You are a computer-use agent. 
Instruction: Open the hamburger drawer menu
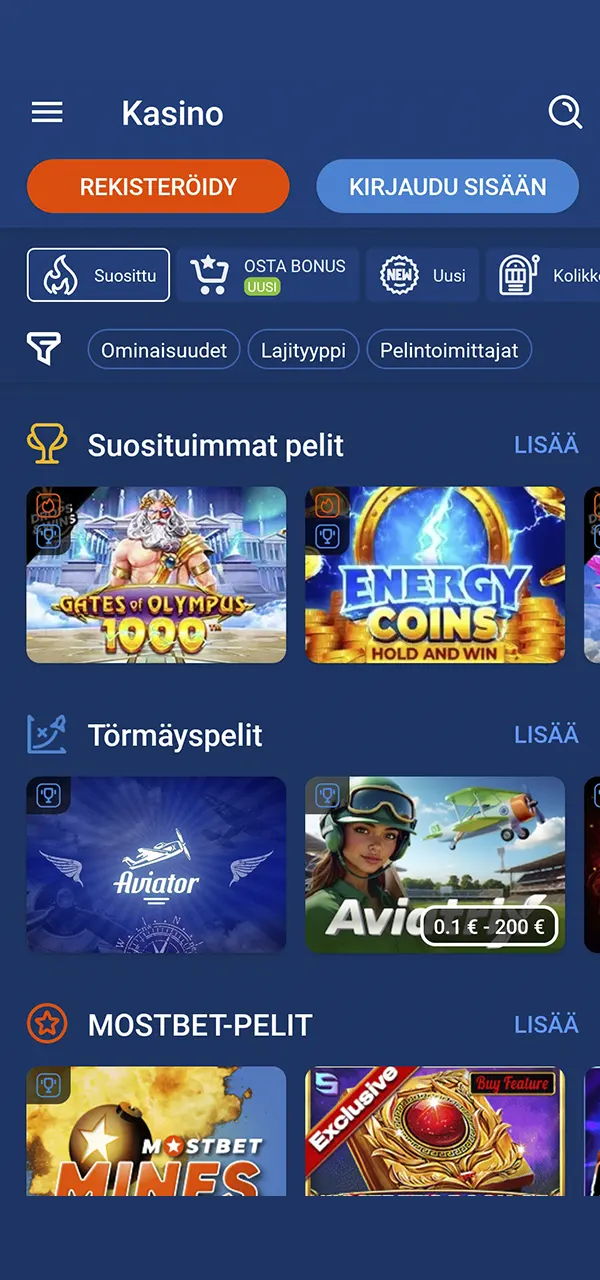click(47, 113)
